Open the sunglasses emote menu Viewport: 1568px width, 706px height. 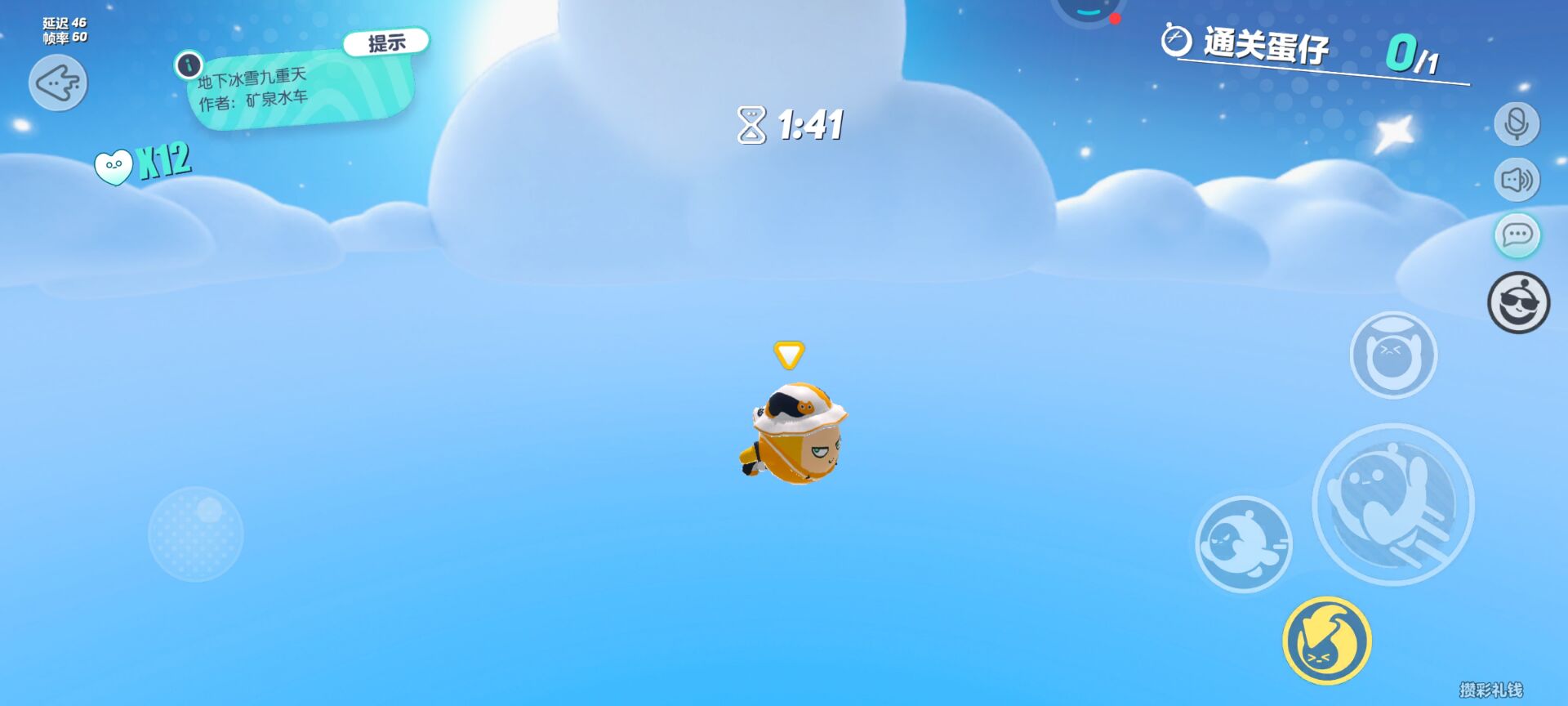pos(1518,303)
